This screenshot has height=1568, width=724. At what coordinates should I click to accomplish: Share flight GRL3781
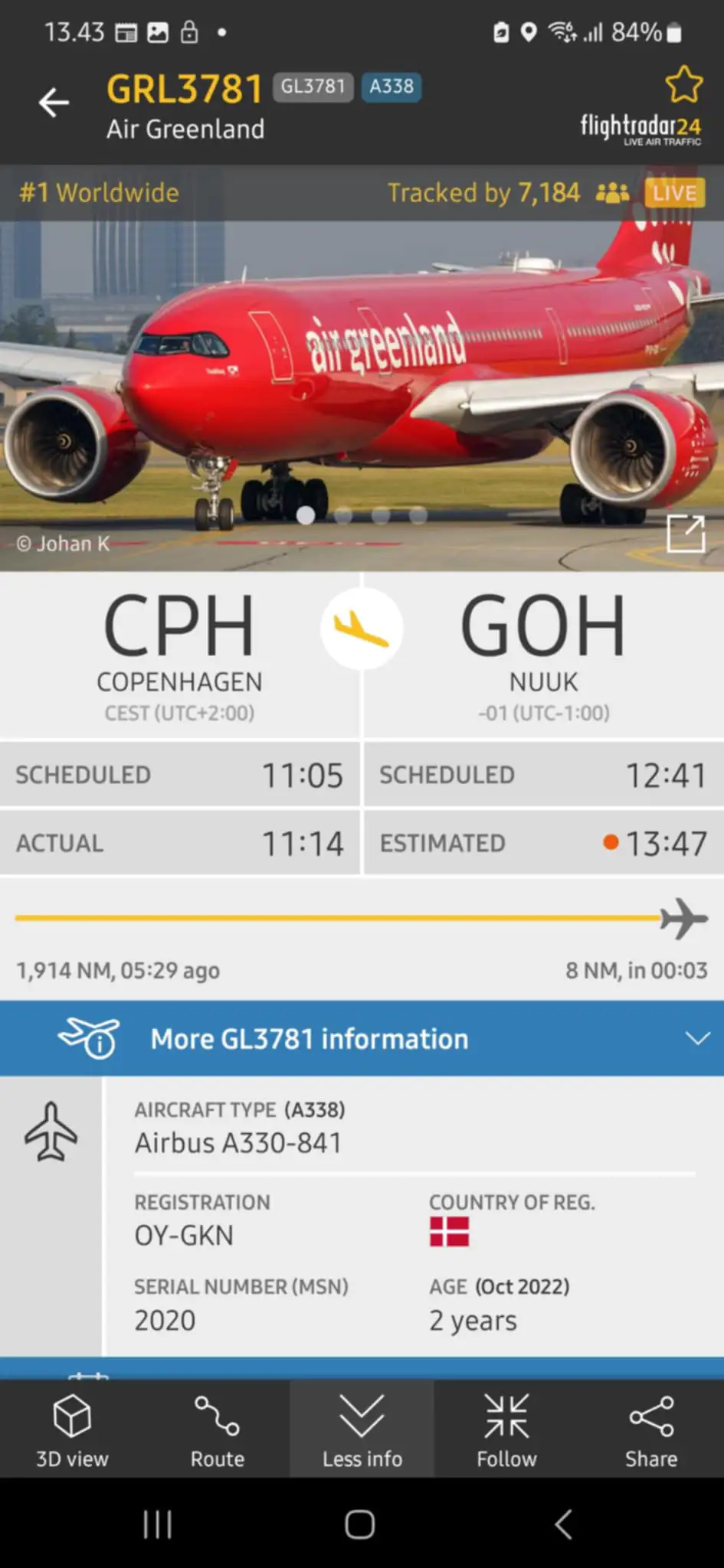(650, 1430)
